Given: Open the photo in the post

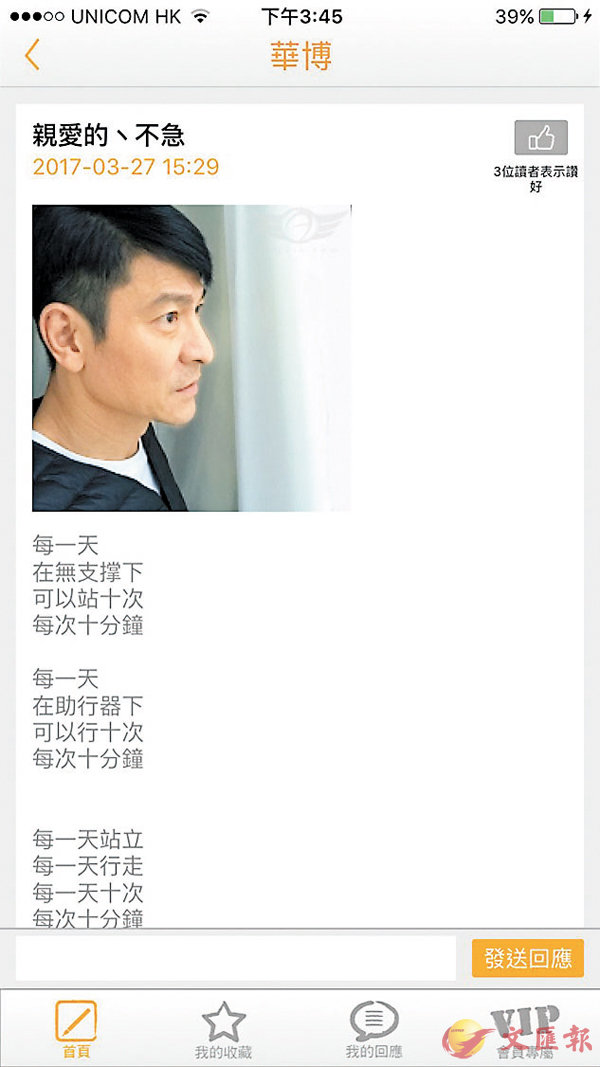Looking at the screenshot, I should [x=191, y=358].
